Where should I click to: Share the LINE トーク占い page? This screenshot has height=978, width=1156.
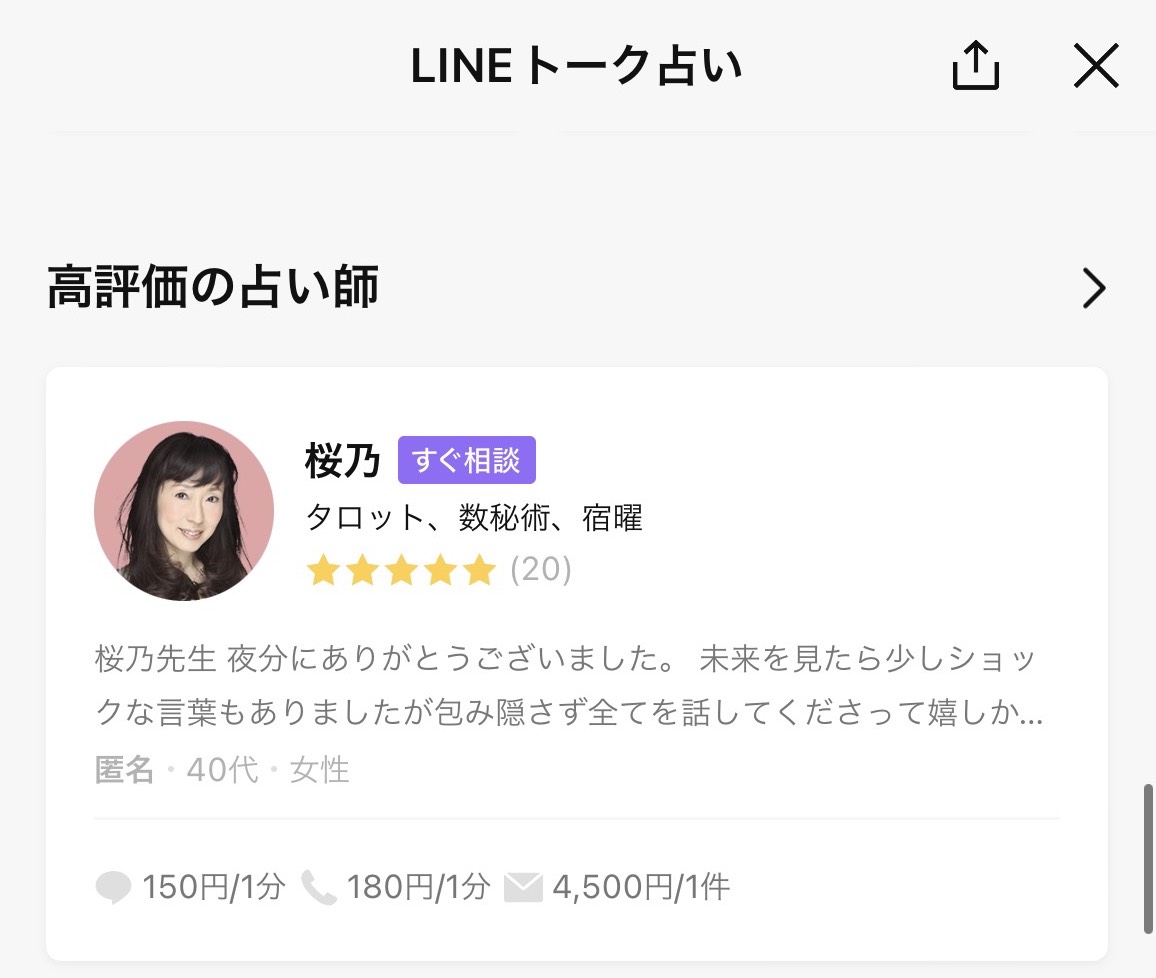[975, 67]
